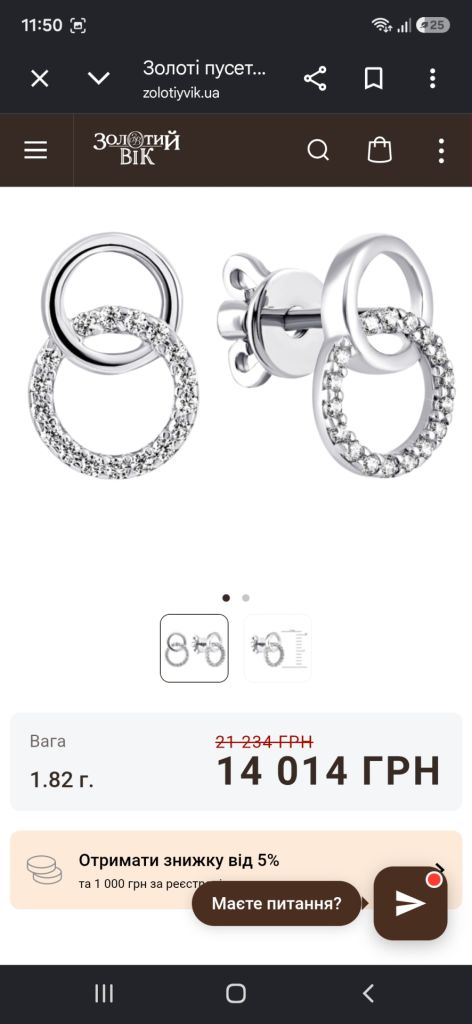Expand the browser tab dropdown chevron
Image resolution: width=472 pixels, height=1024 pixels.
tap(99, 79)
